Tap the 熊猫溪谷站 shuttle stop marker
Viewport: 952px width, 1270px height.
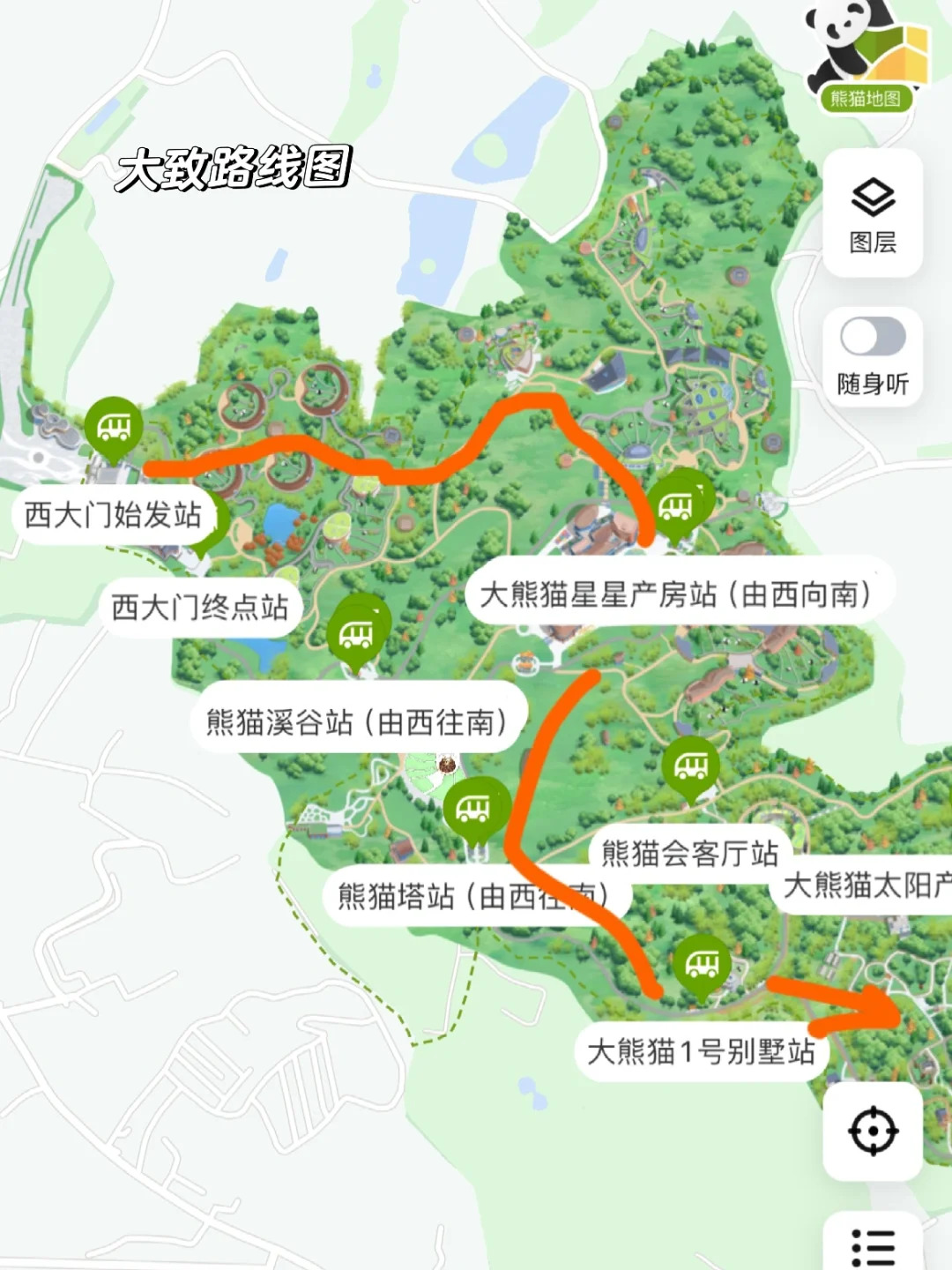(x=355, y=632)
